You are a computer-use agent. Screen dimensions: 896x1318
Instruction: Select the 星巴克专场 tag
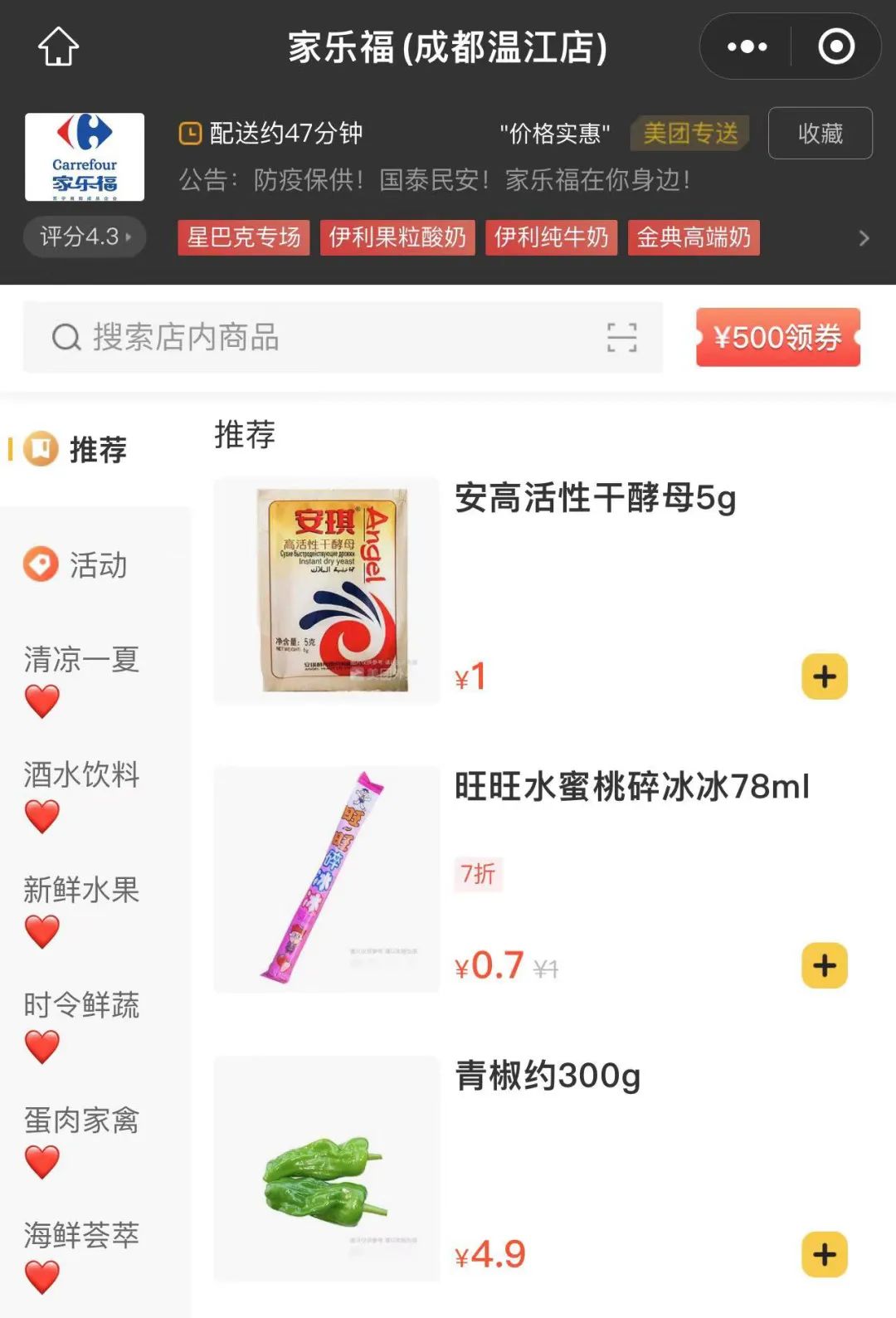(244, 237)
